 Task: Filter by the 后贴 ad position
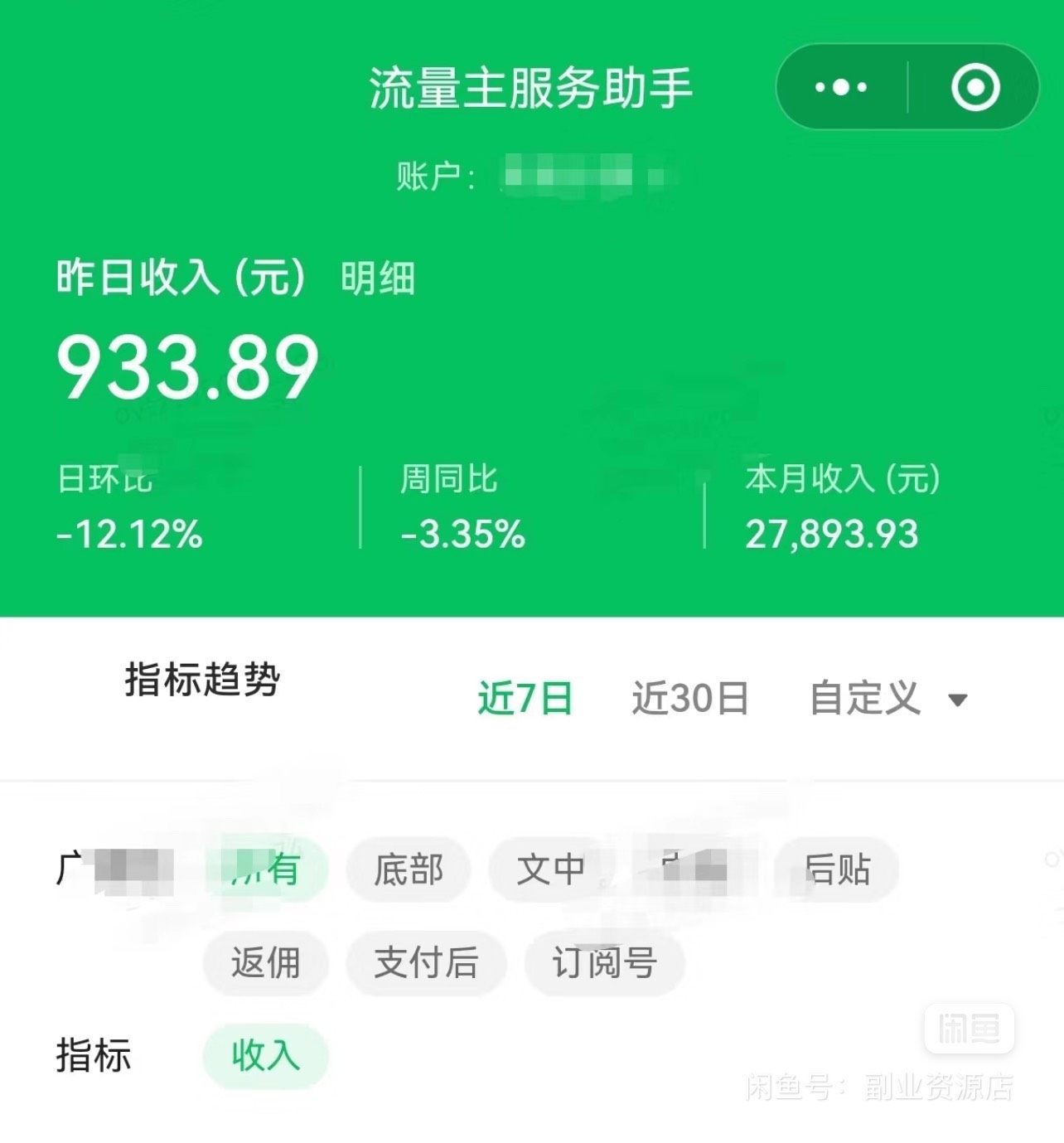[837, 869]
